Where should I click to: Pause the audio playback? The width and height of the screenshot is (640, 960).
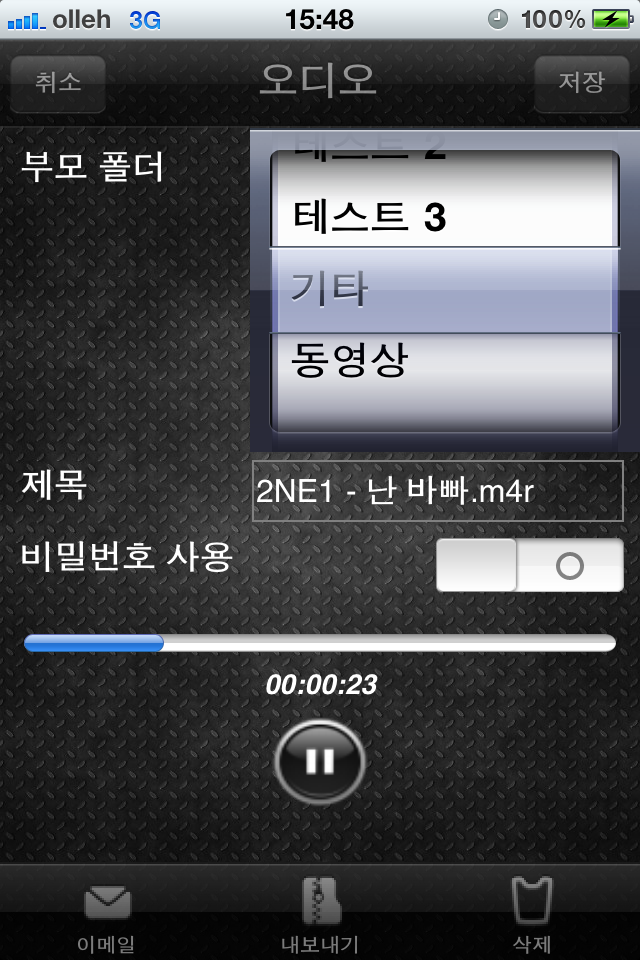pos(320,761)
